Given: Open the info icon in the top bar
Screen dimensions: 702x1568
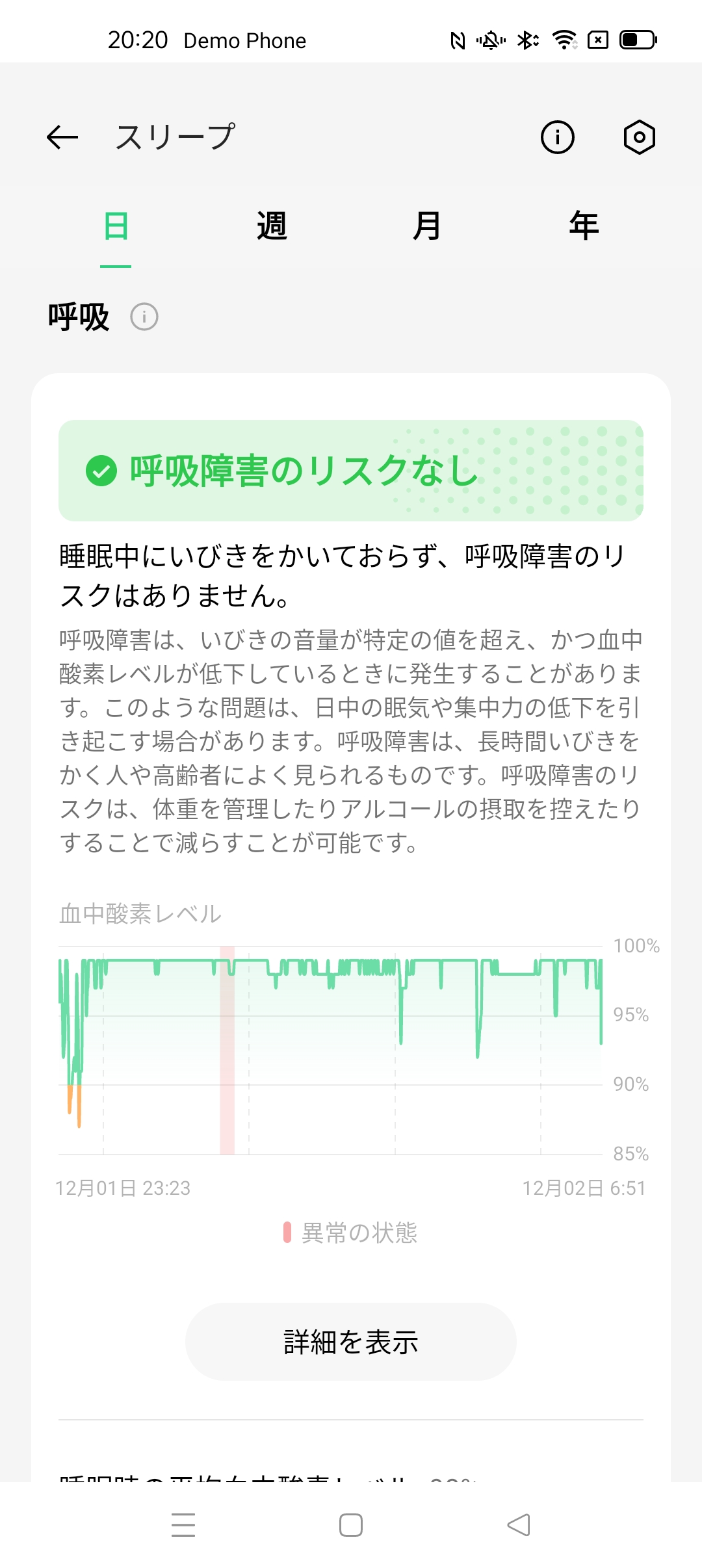Looking at the screenshot, I should click(x=558, y=137).
